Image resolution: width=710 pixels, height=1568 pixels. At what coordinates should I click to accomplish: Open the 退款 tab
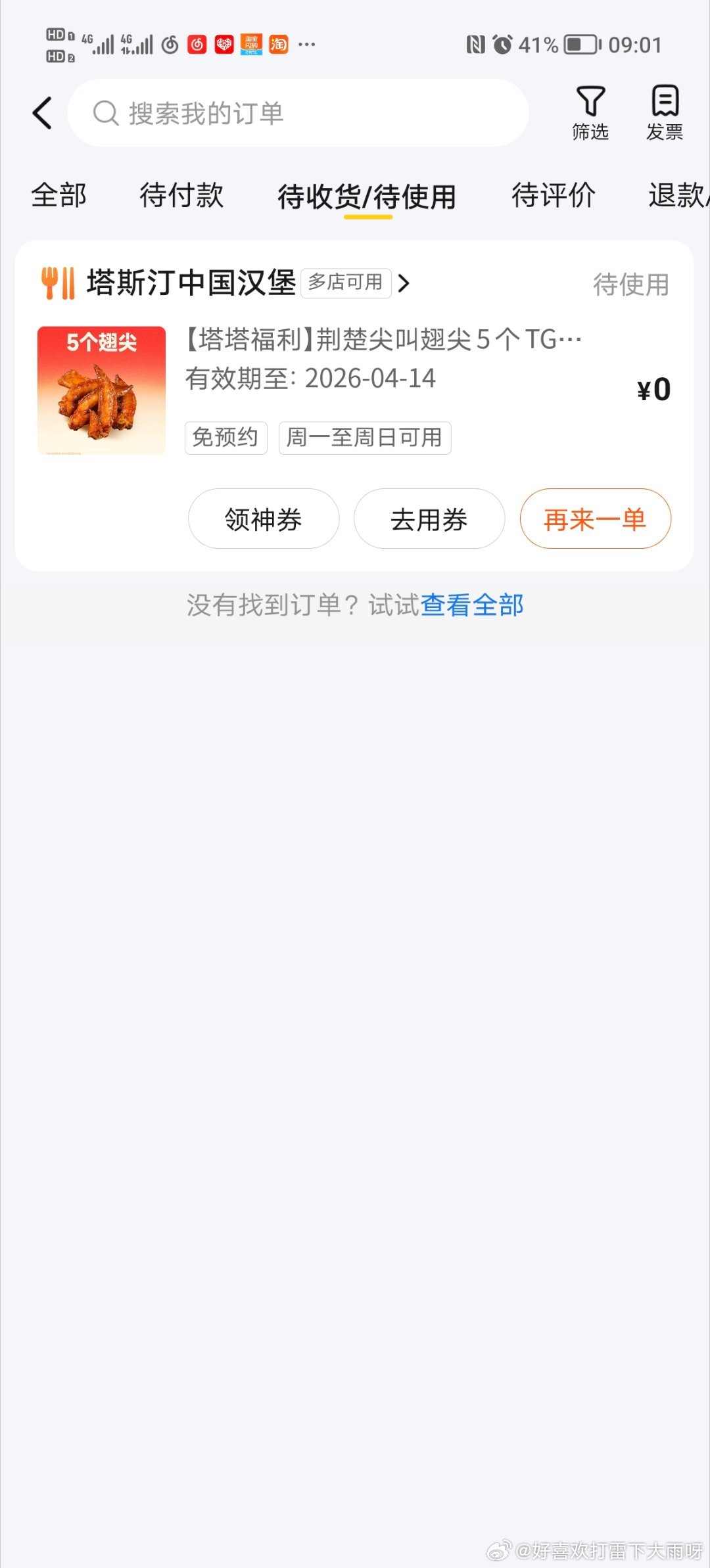pos(677,195)
